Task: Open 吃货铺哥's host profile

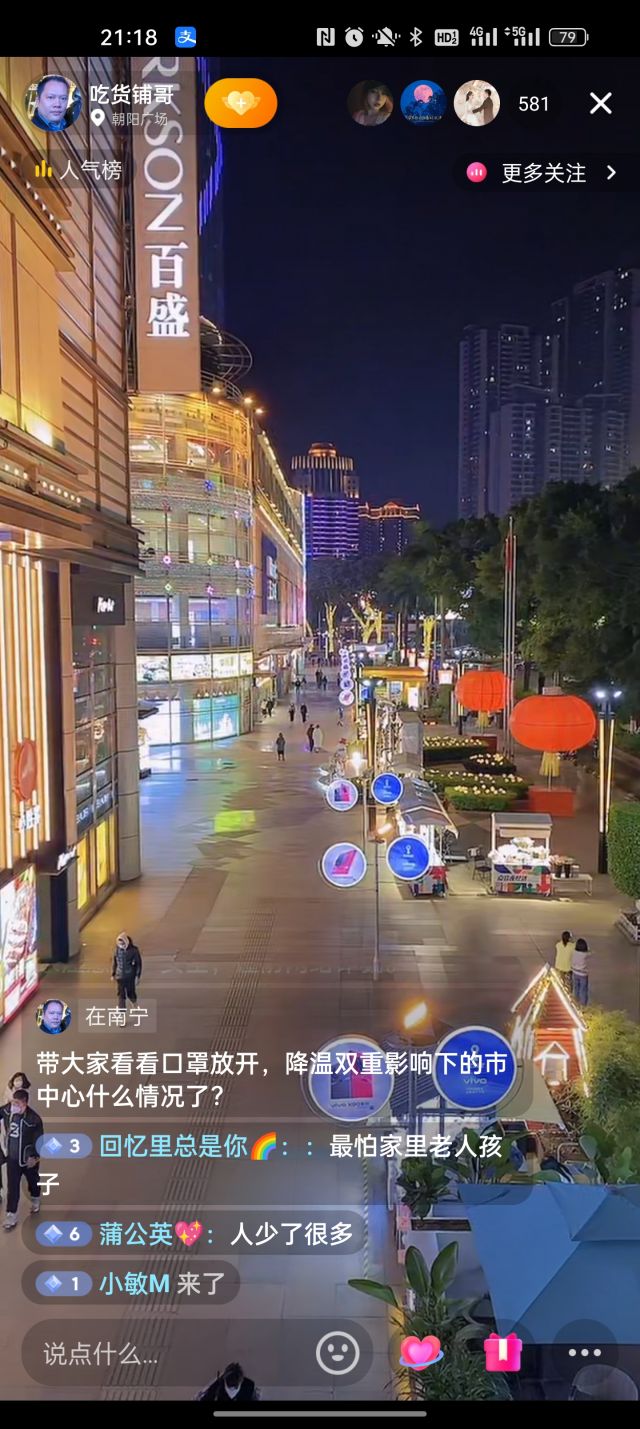Action: pyautogui.click(x=53, y=103)
